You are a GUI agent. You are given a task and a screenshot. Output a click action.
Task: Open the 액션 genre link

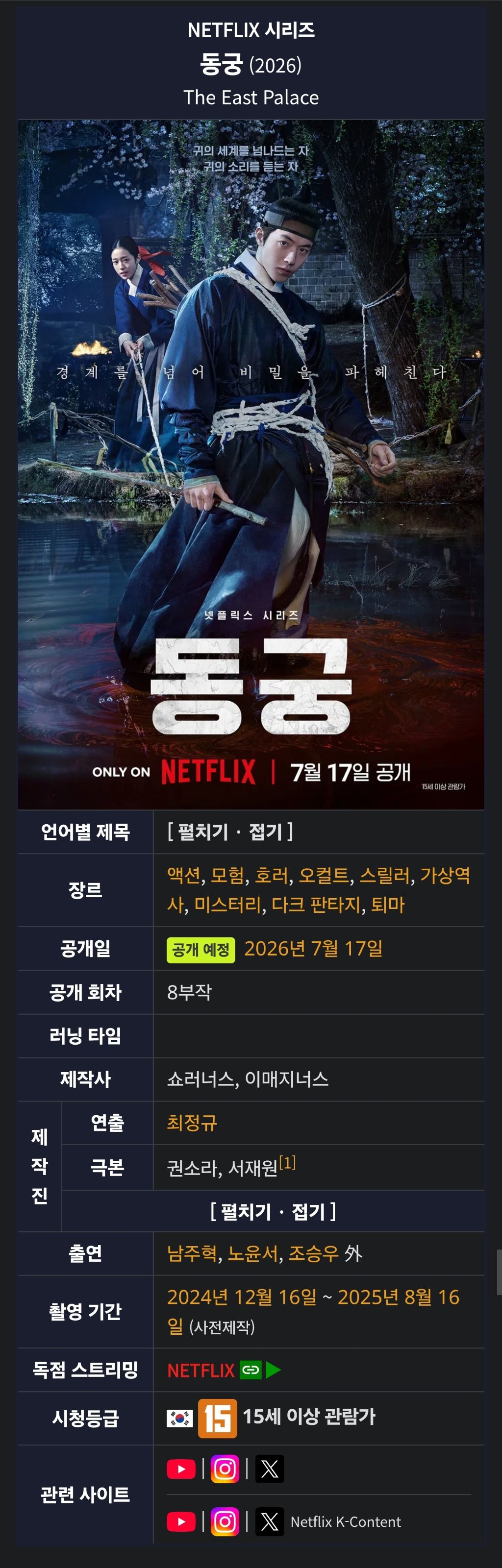point(184,875)
